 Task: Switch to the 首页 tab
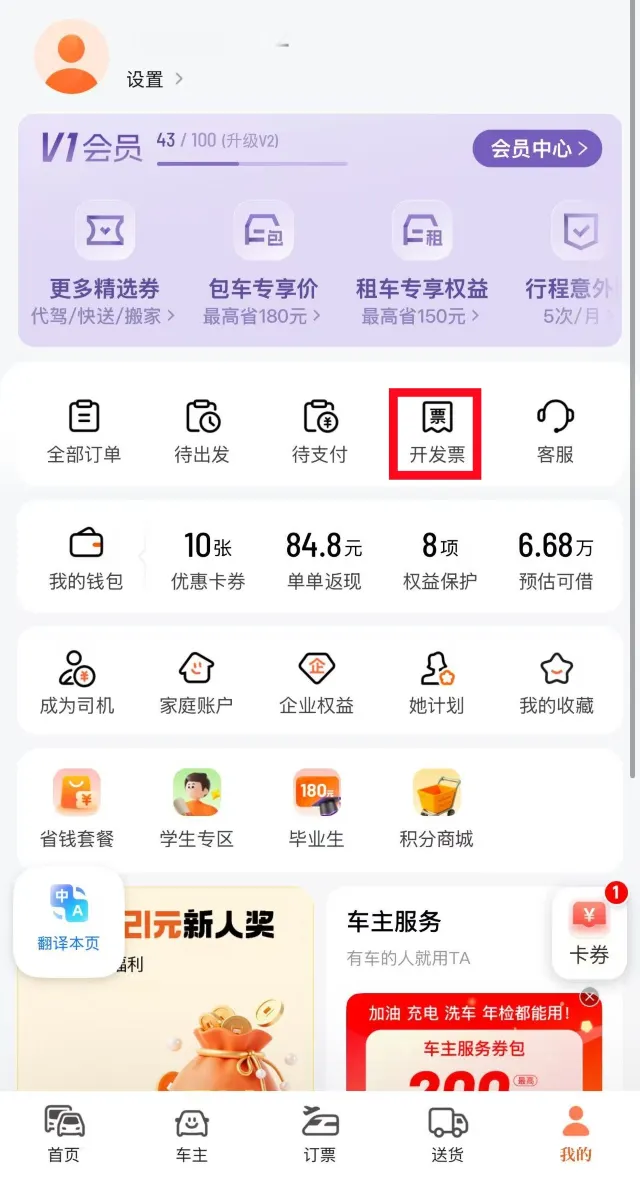[x=64, y=1133]
